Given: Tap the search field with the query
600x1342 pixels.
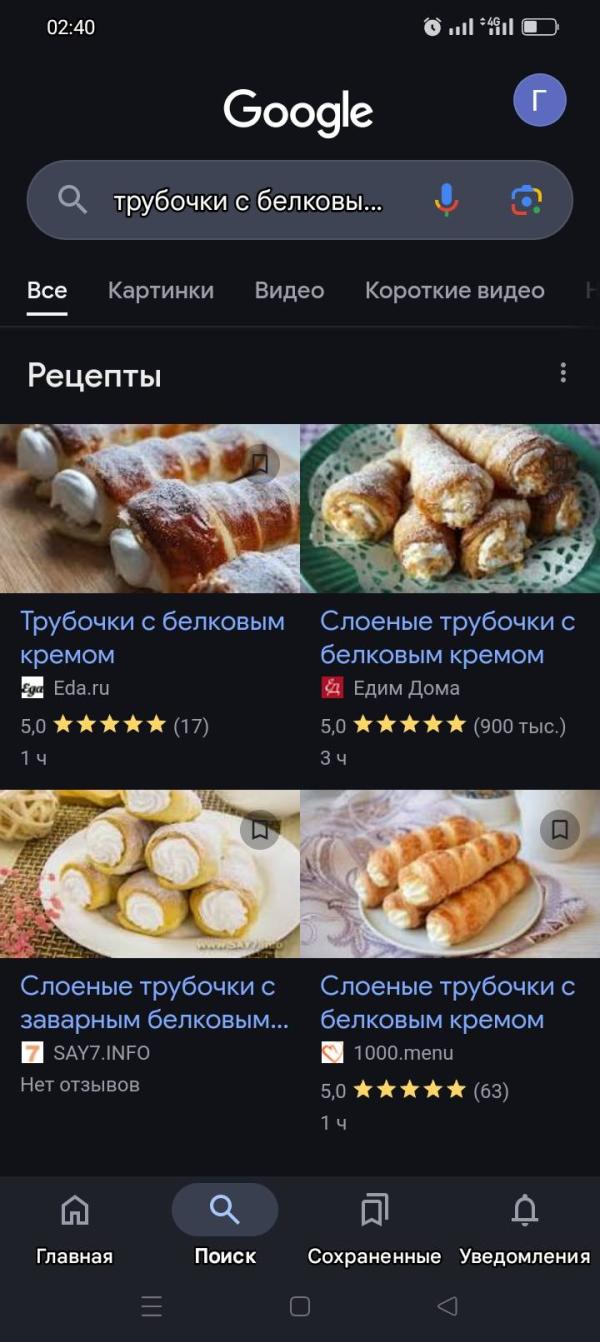Looking at the screenshot, I should 248,201.
